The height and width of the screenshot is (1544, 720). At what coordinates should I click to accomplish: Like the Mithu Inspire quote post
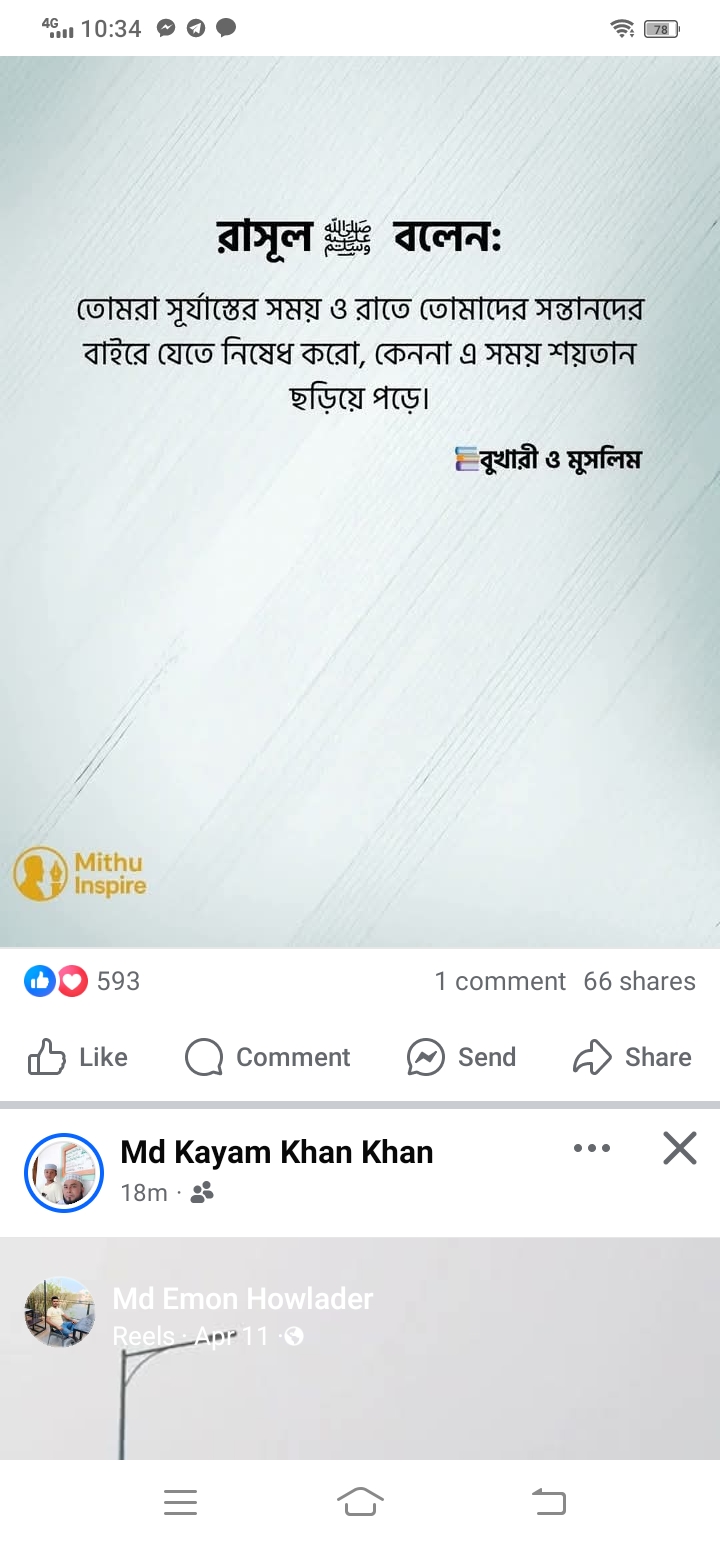[x=78, y=1057]
